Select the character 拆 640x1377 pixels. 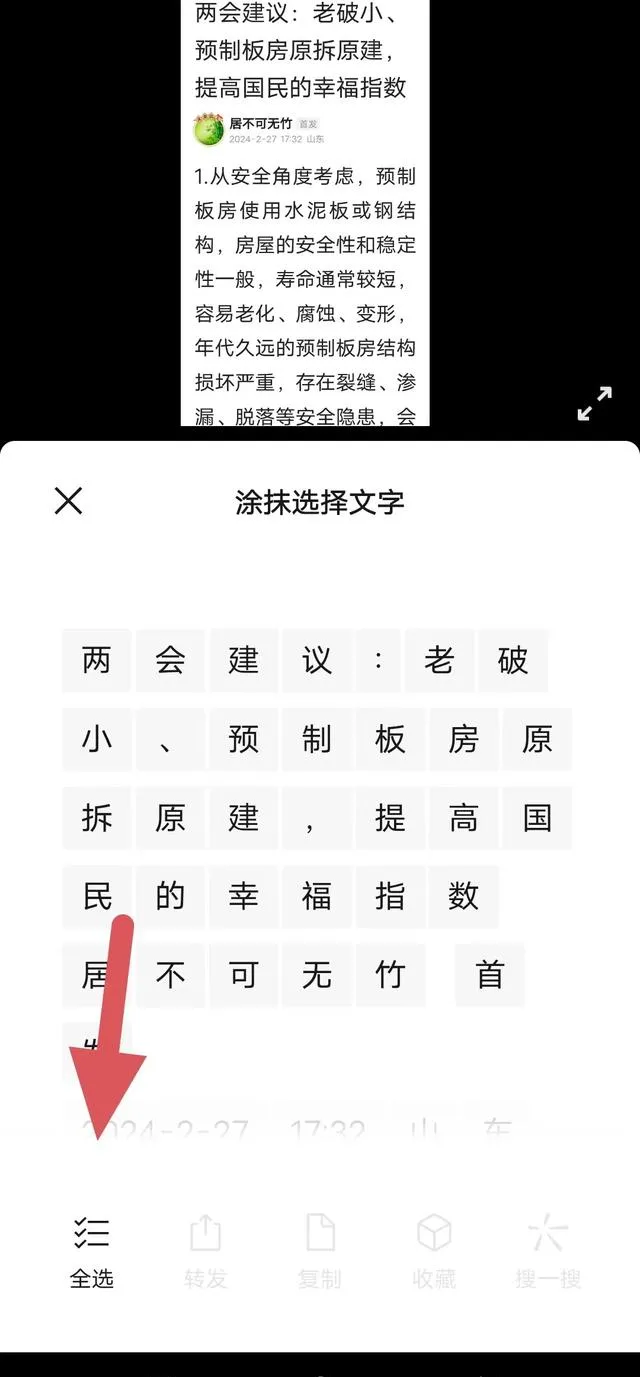(x=97, y=818)
